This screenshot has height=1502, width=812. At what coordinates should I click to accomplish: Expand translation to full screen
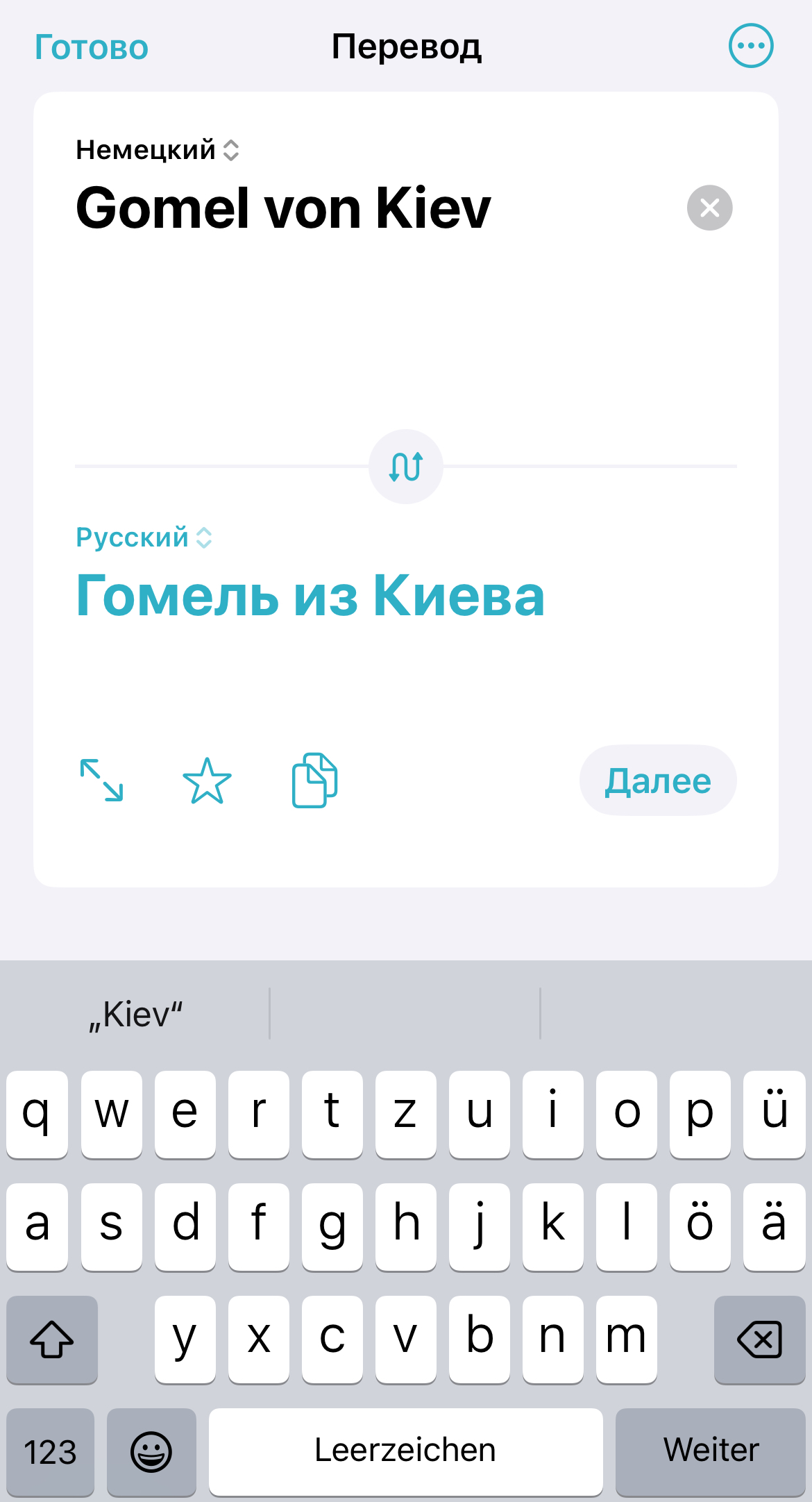(x=102, y=781)
